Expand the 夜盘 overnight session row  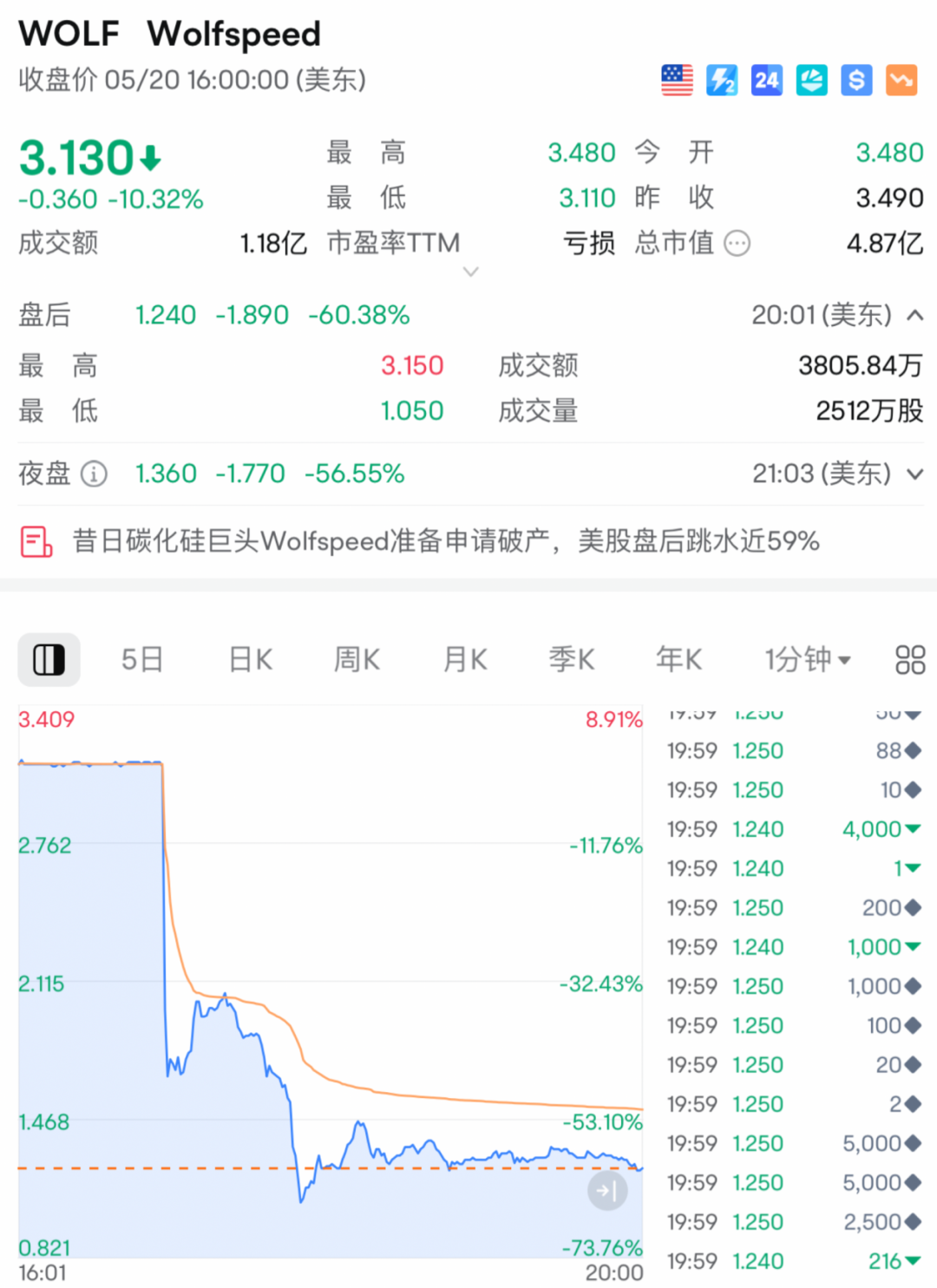pos(914,474)
